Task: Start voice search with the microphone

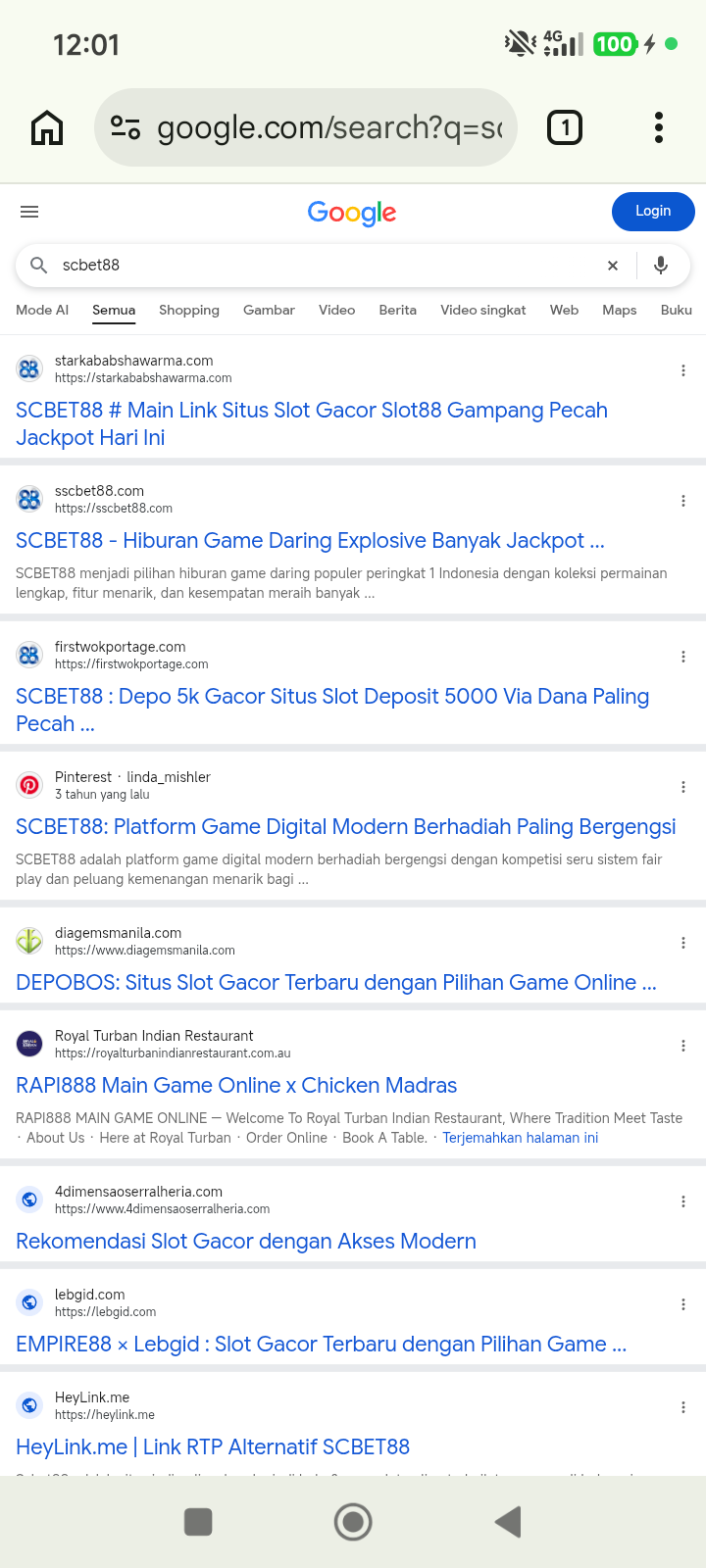Action: click(661, 266)
